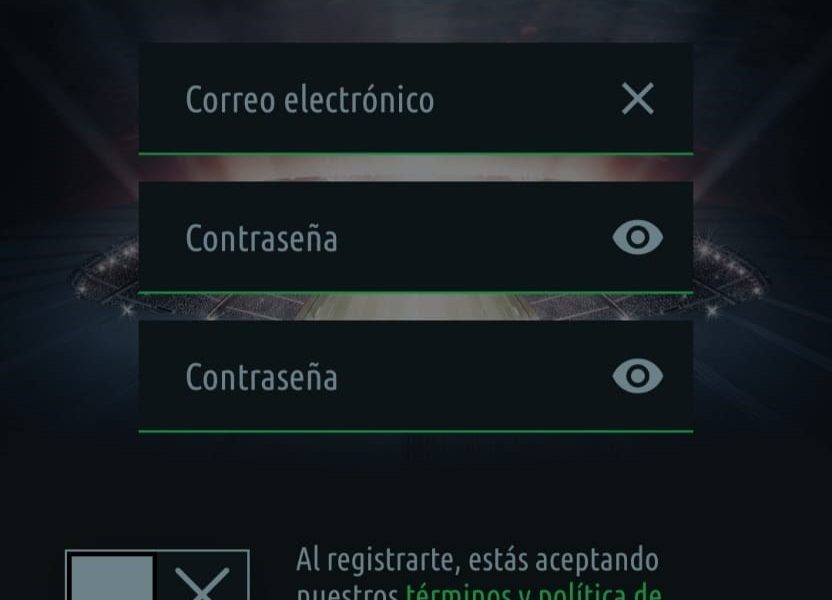Reveal the second password via eye icon
The height and width of the screenshot is (600, 832).
(637, 376)
